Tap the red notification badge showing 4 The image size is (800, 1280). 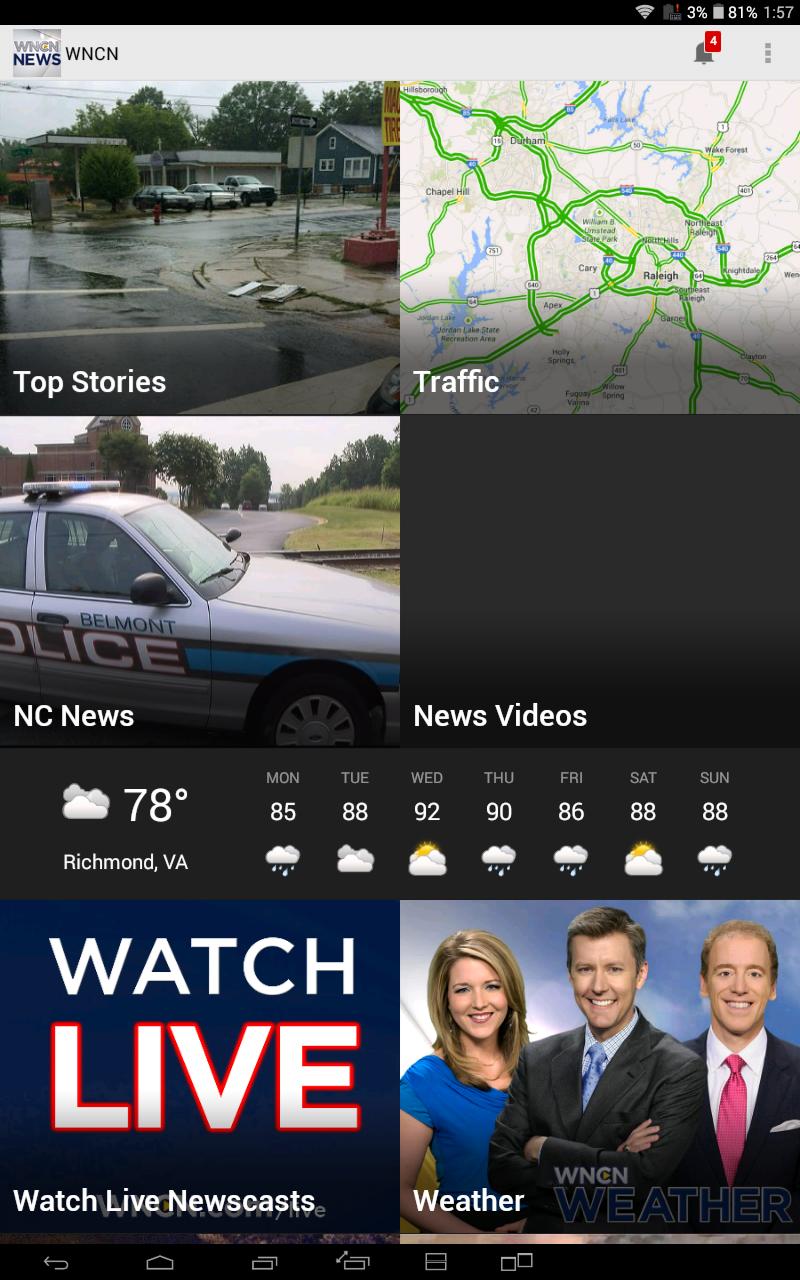tap(713, 42)
